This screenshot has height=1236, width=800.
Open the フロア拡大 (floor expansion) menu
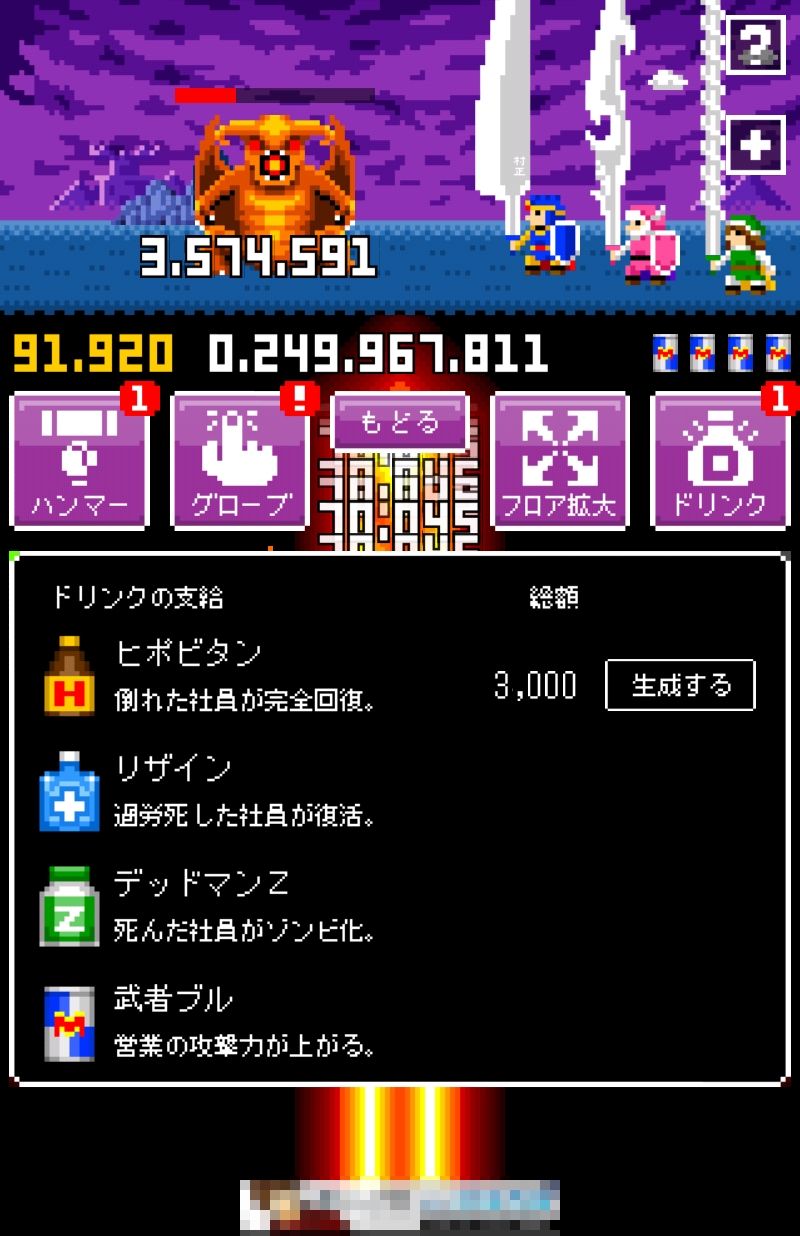pos(560,461)
